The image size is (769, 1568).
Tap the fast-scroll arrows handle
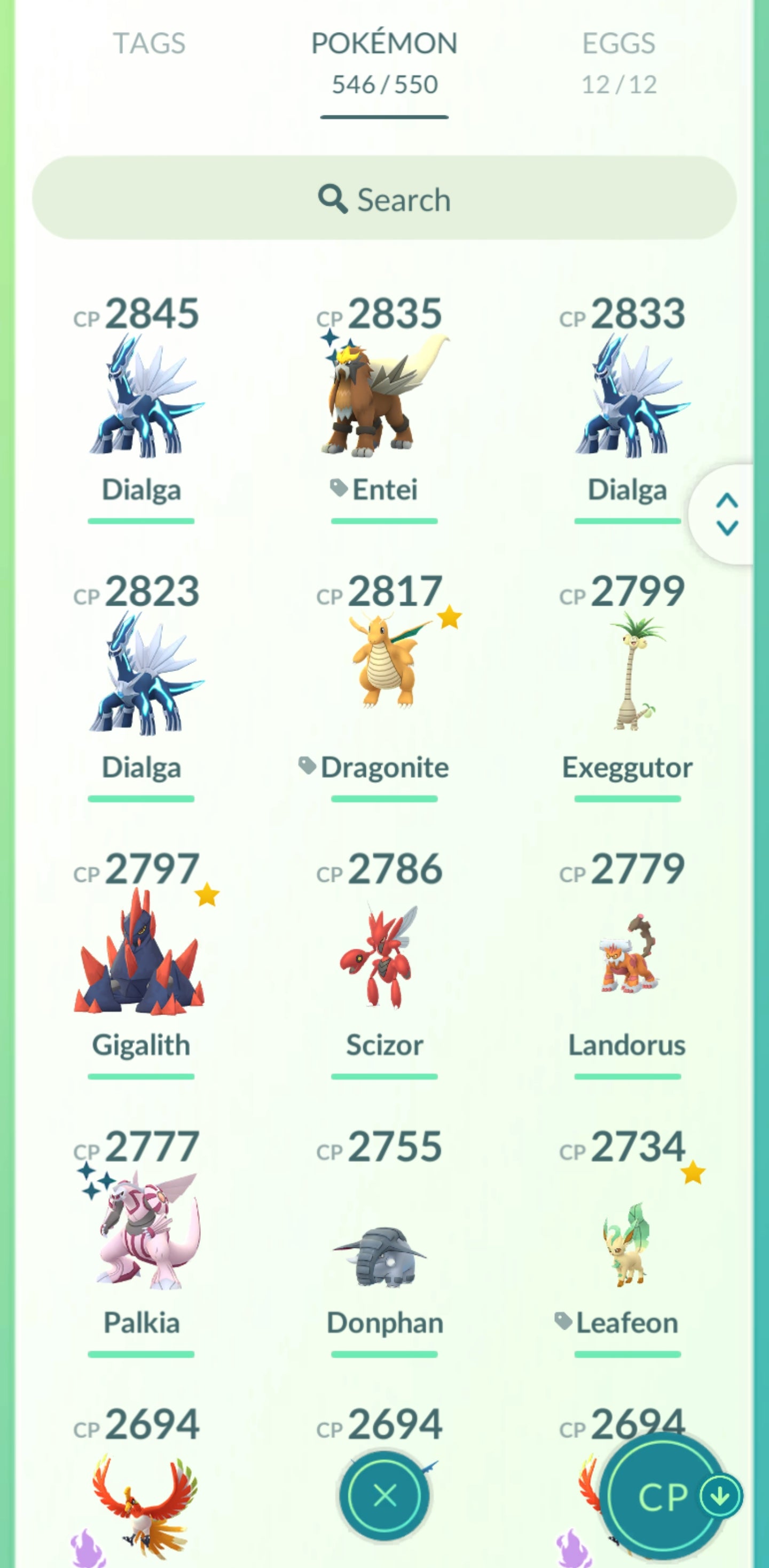726,514
